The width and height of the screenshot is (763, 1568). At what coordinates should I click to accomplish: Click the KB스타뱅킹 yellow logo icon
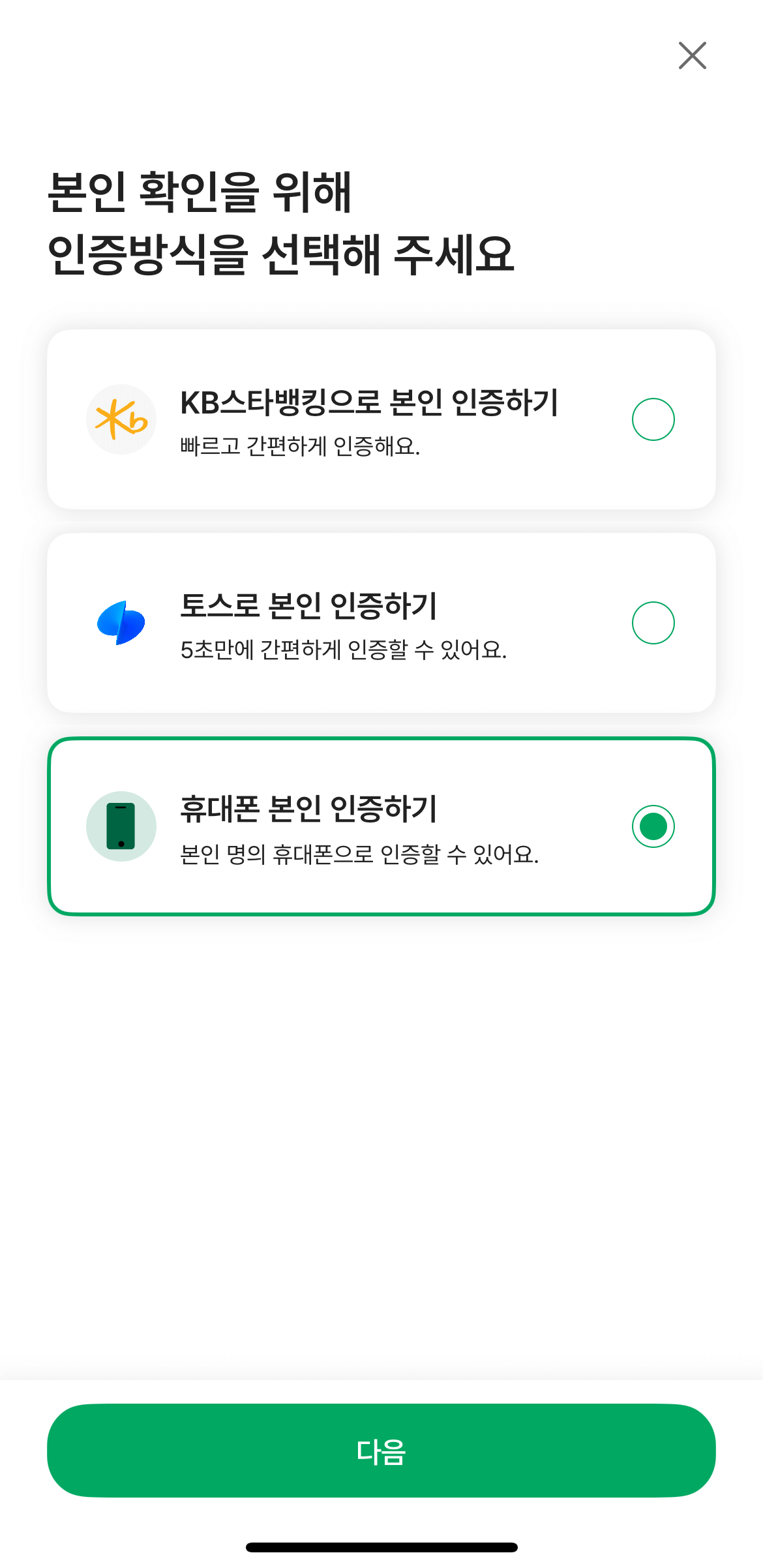pyautogui.click(x=121, y=419)
